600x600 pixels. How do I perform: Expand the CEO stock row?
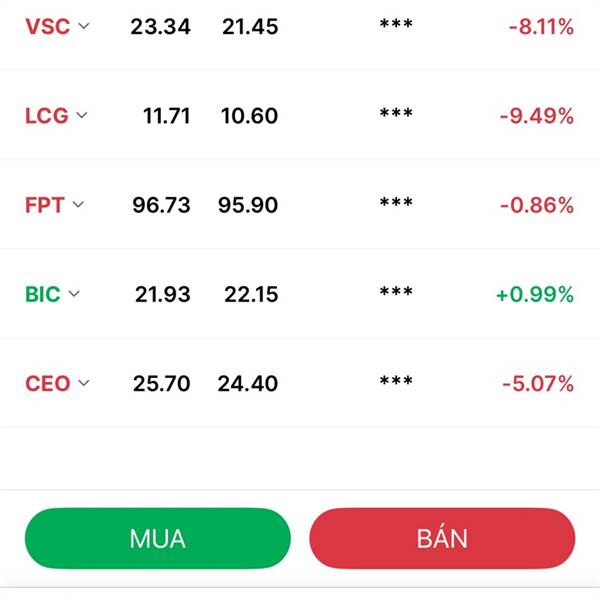pyautogui.click(x=84, y=383)
